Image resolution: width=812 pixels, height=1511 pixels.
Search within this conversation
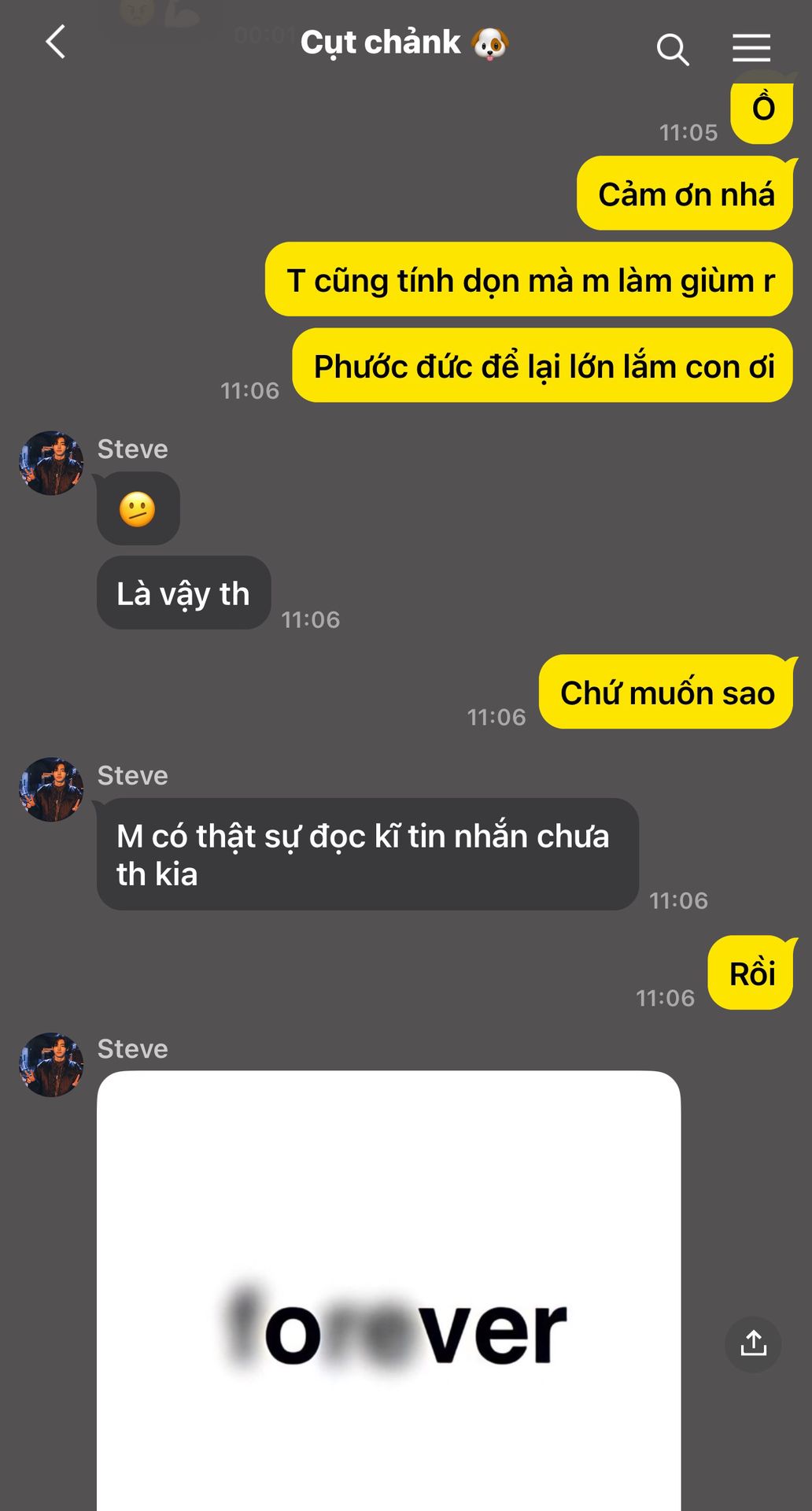673,49
